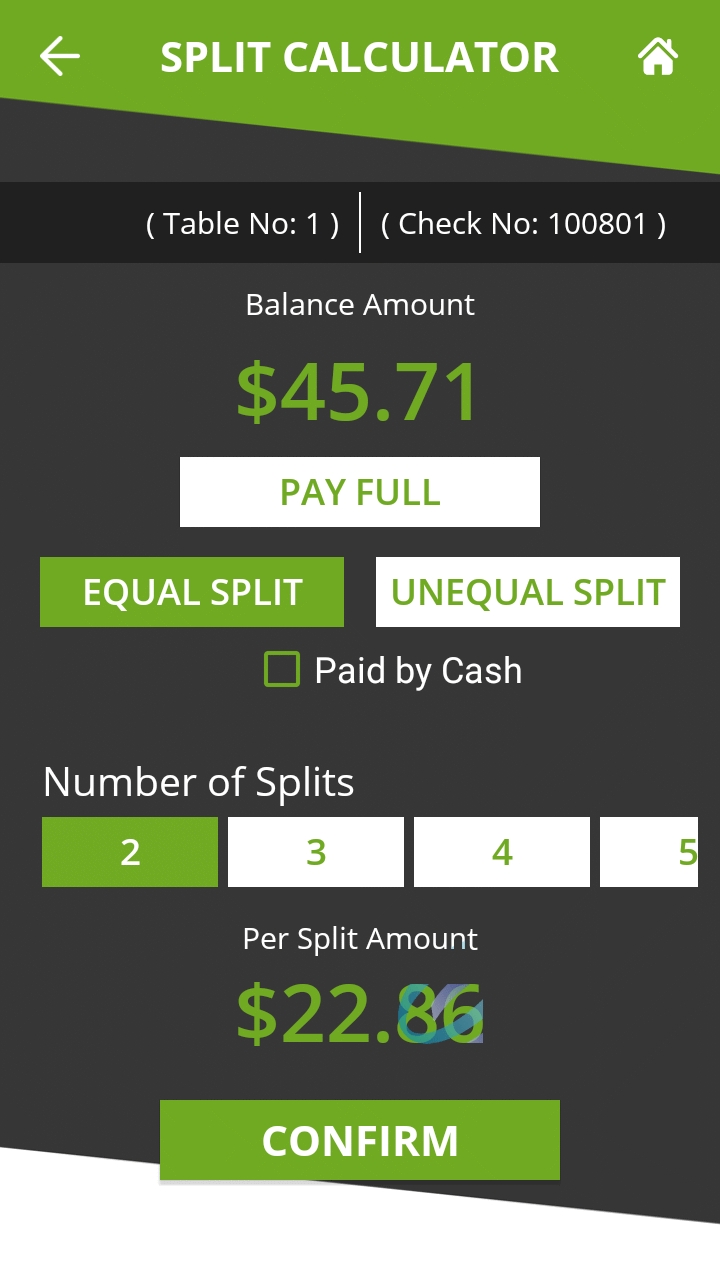Screen dimensions: 720x1280
Task: Go back using the arrow icon
Action: click(60, 57)
